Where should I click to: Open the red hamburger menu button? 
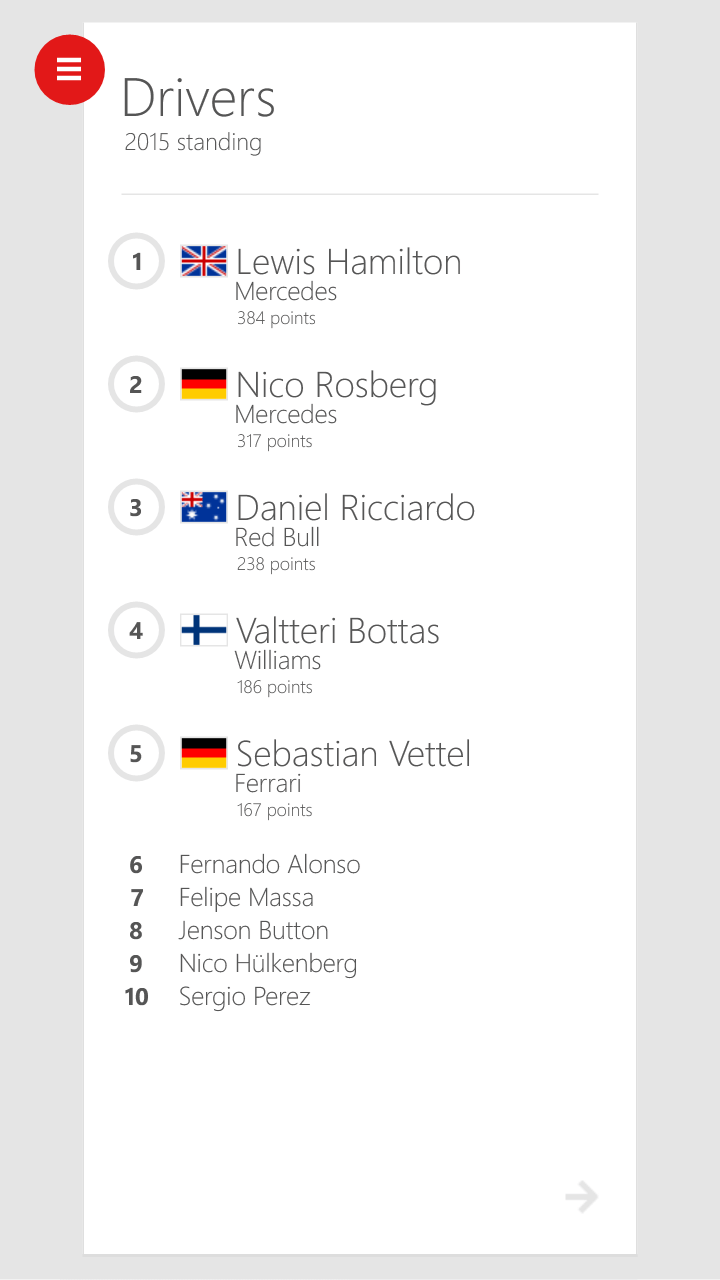tap(70, 69)
